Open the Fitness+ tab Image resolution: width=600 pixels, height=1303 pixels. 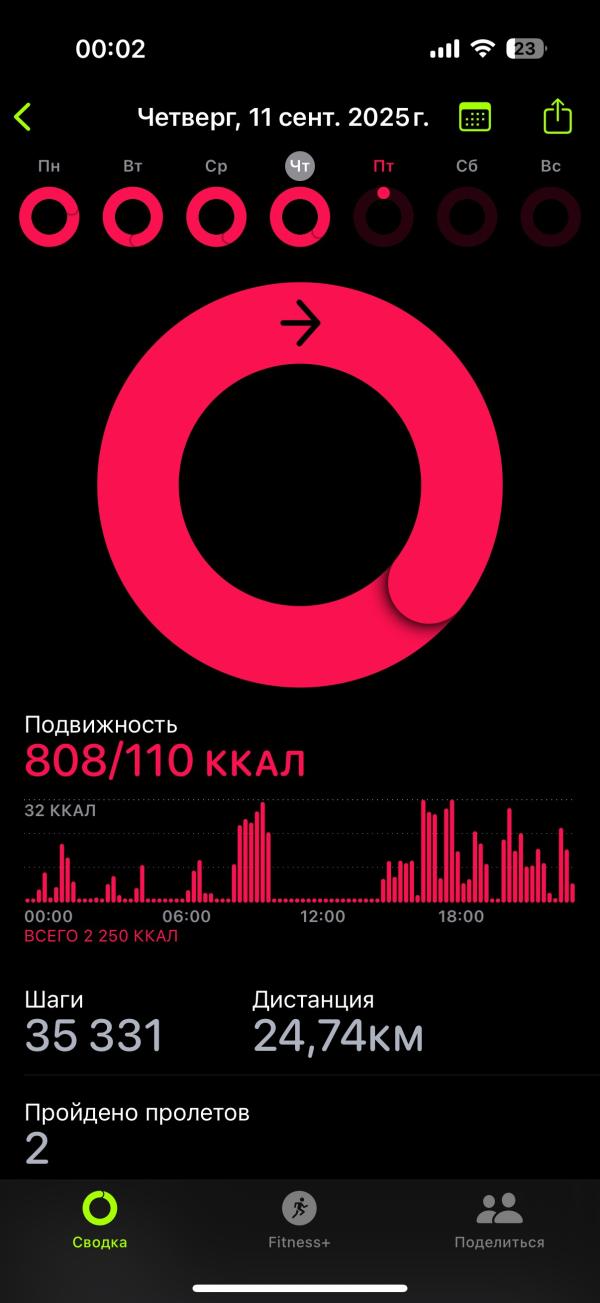[x=299, y=1221]
